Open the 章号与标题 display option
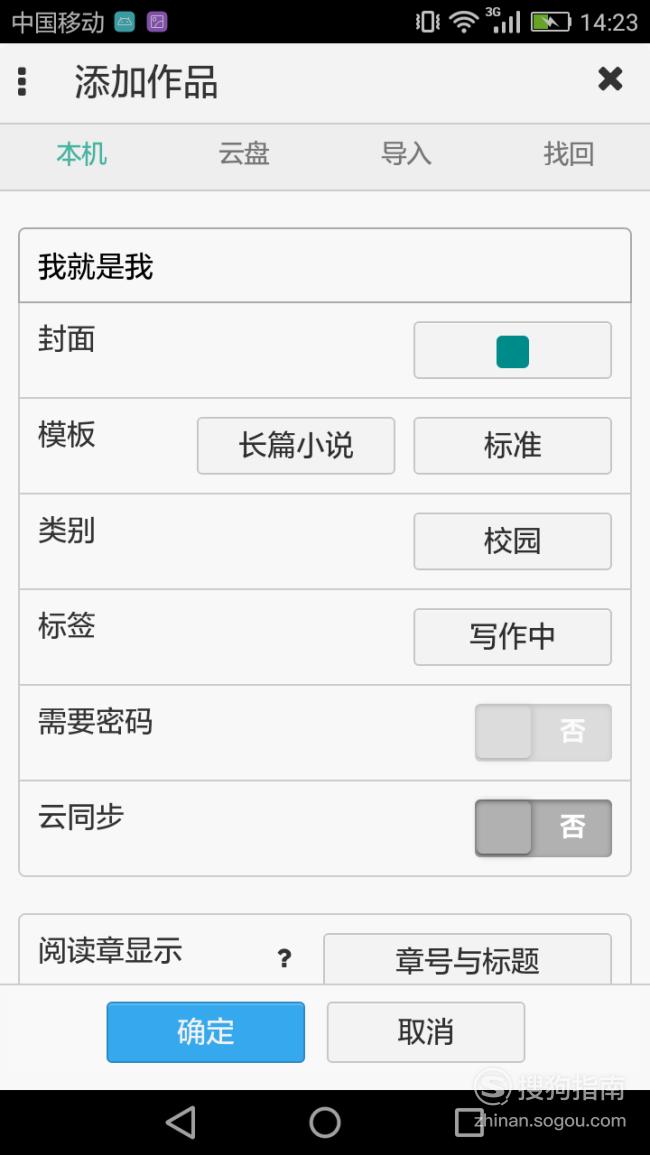This screenshot has width=650, height=1155. tap(467, 959)
